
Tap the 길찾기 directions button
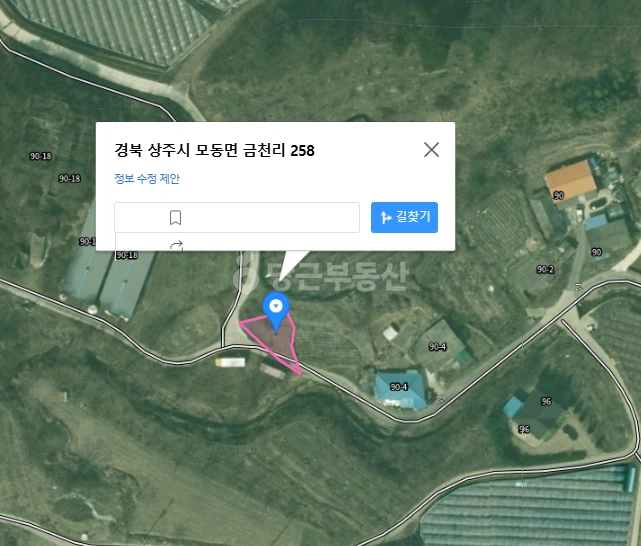tap(404, 217)
